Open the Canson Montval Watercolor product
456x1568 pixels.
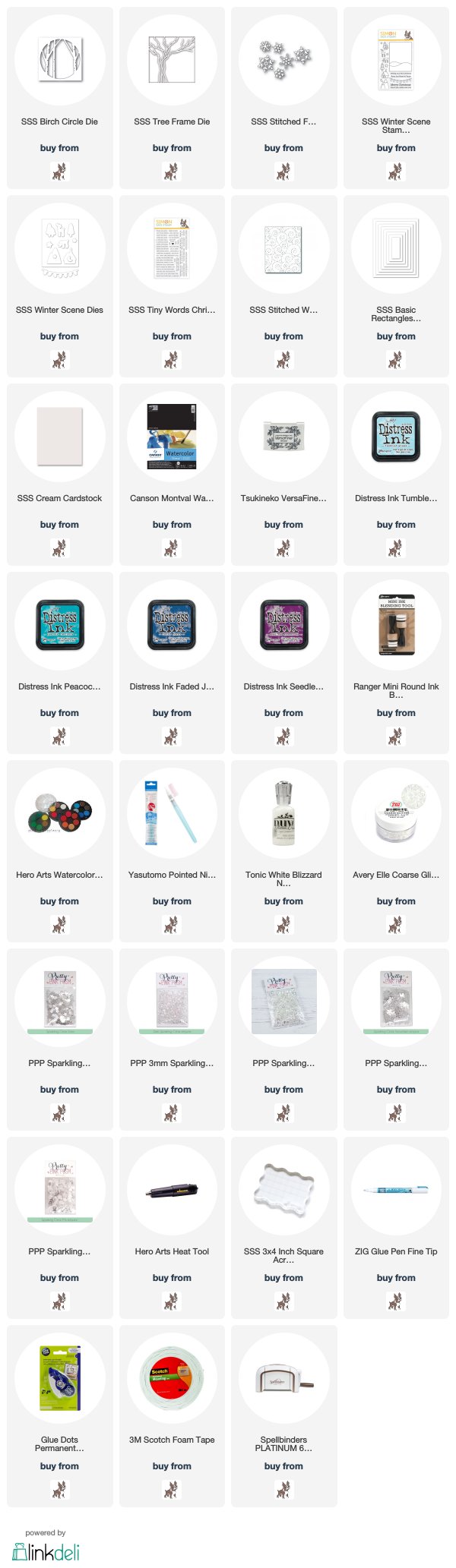[x=172, y=437]
